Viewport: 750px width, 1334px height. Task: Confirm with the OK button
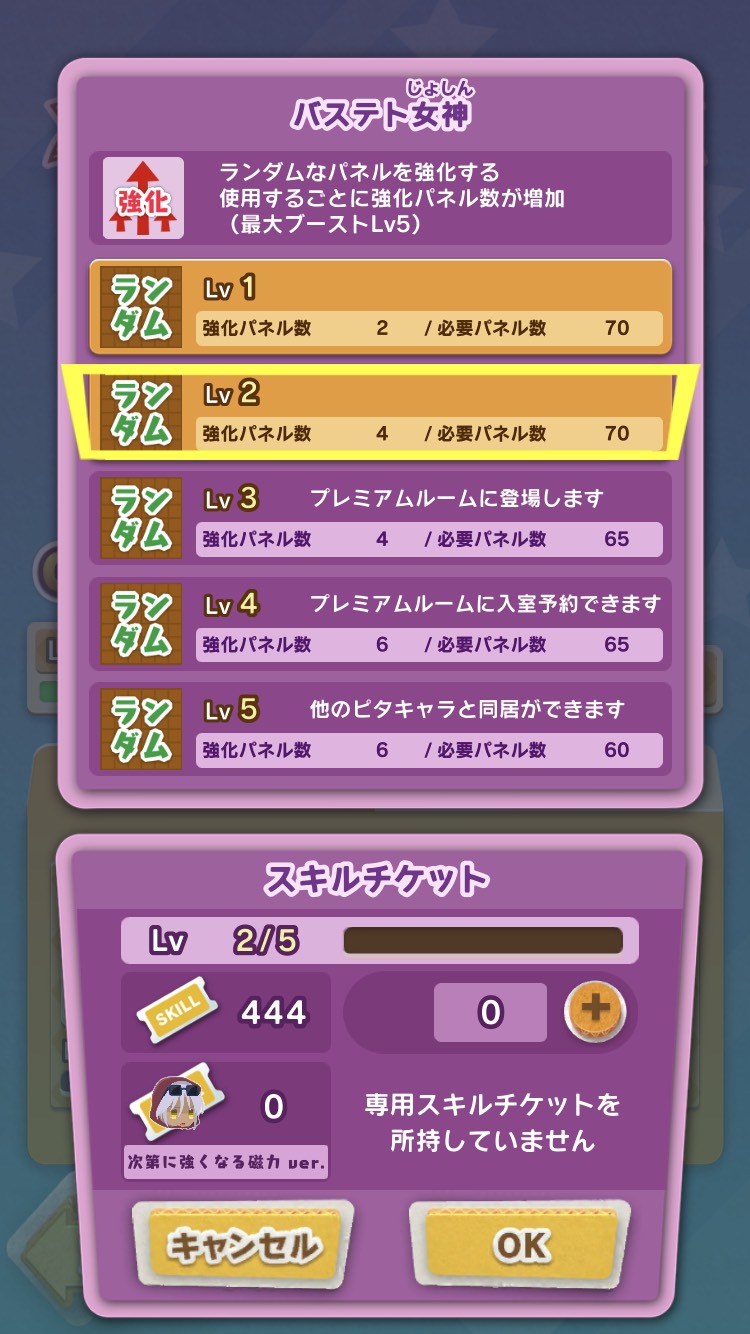tap(520, 1245)
